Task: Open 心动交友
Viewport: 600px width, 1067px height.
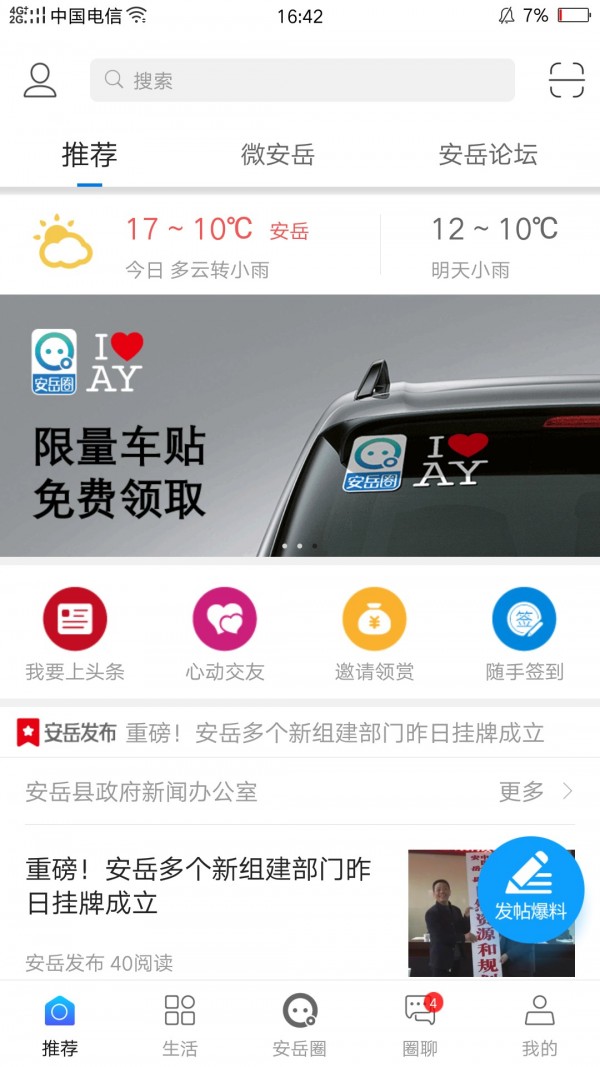Action: click(x=225, y=633)
